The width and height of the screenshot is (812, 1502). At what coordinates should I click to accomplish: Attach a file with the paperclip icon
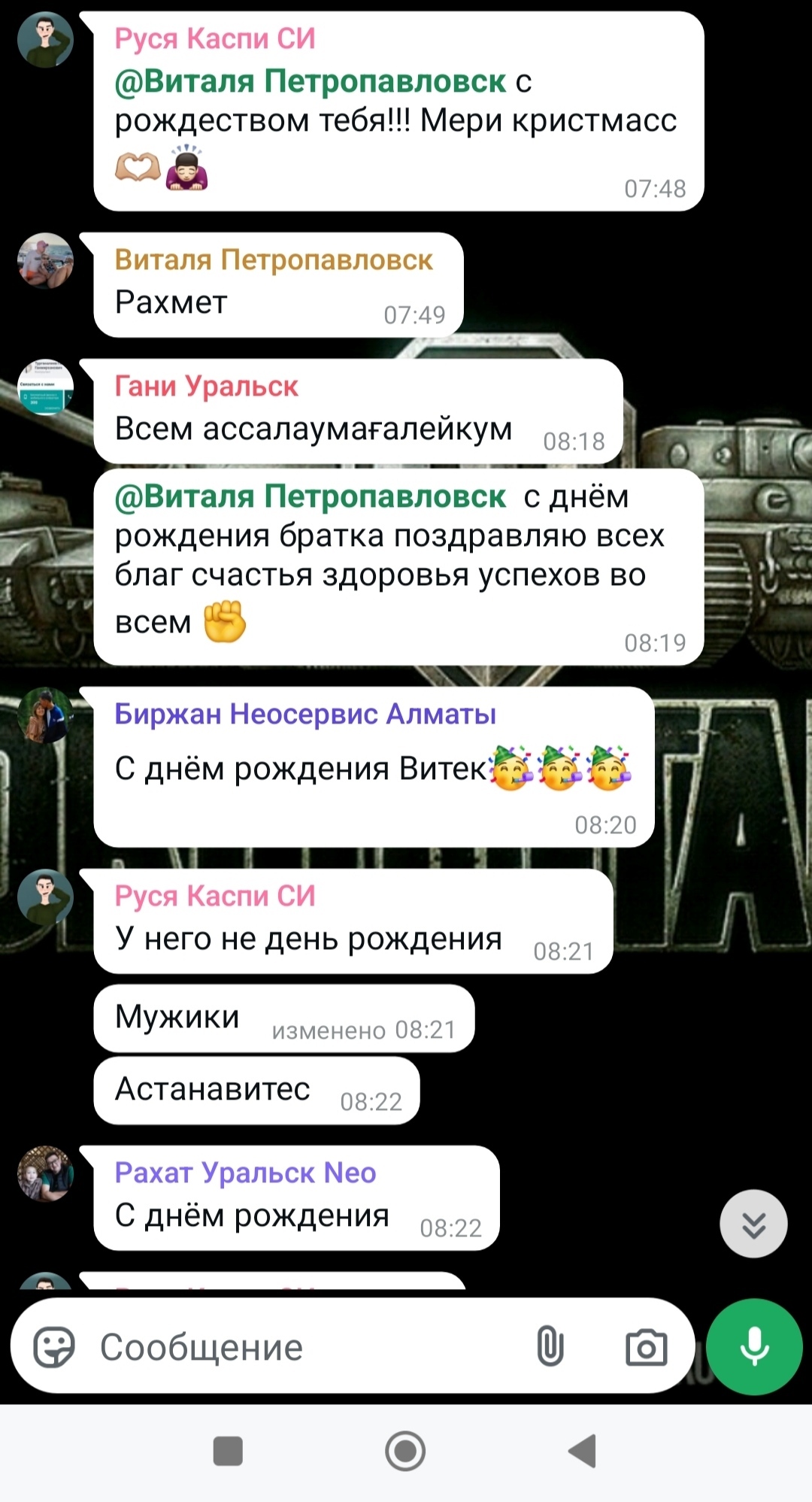[550, 1346]
